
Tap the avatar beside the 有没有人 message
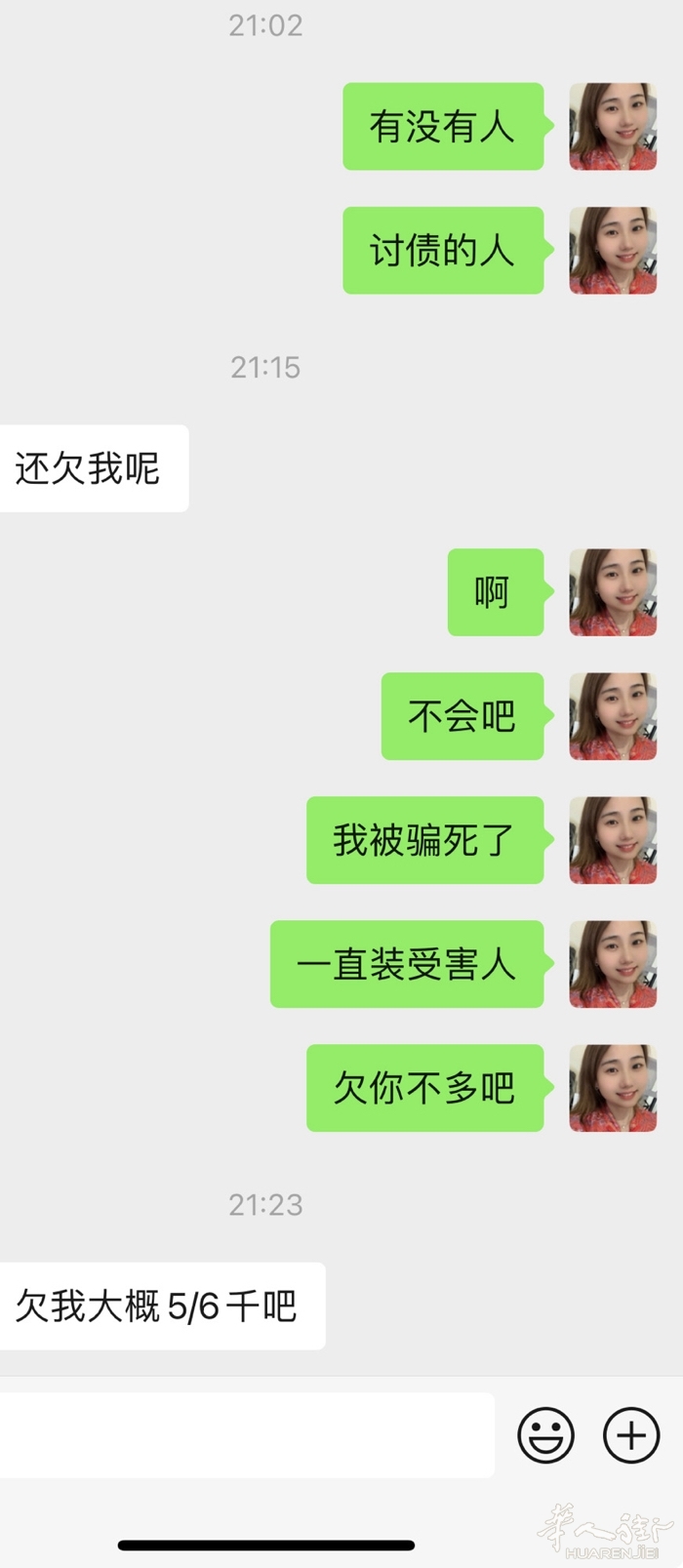click(x=613, y=127)
